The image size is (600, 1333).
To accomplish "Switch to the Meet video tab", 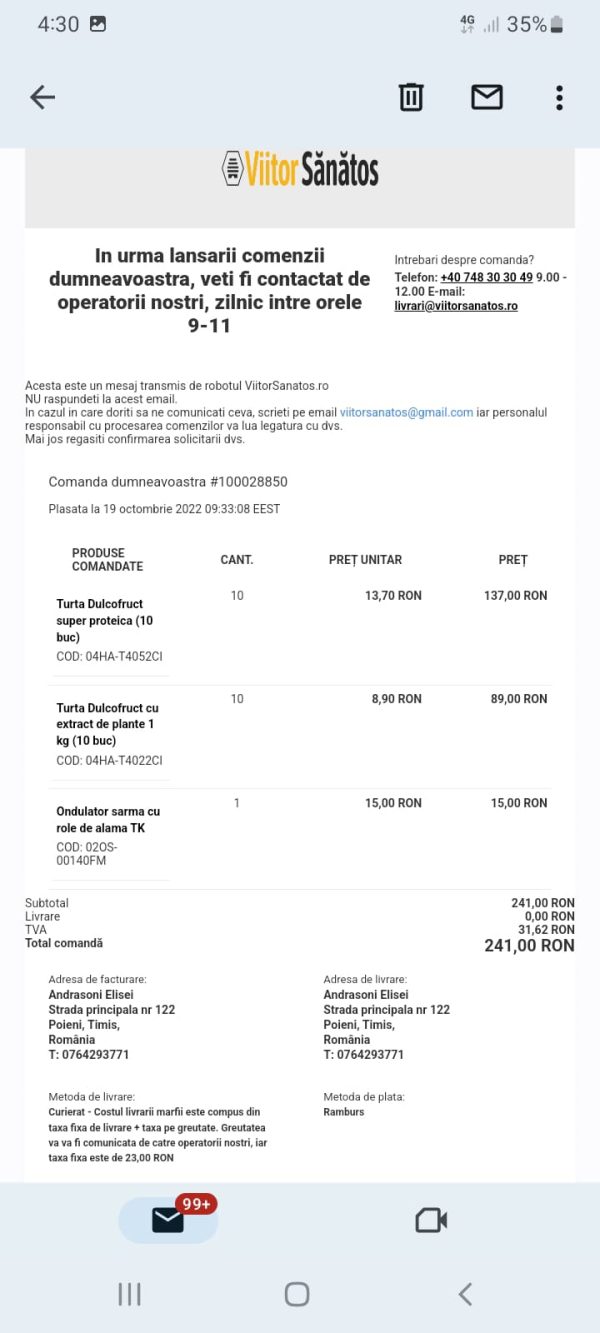I will pyautogui.click(x=430, y=1220).
